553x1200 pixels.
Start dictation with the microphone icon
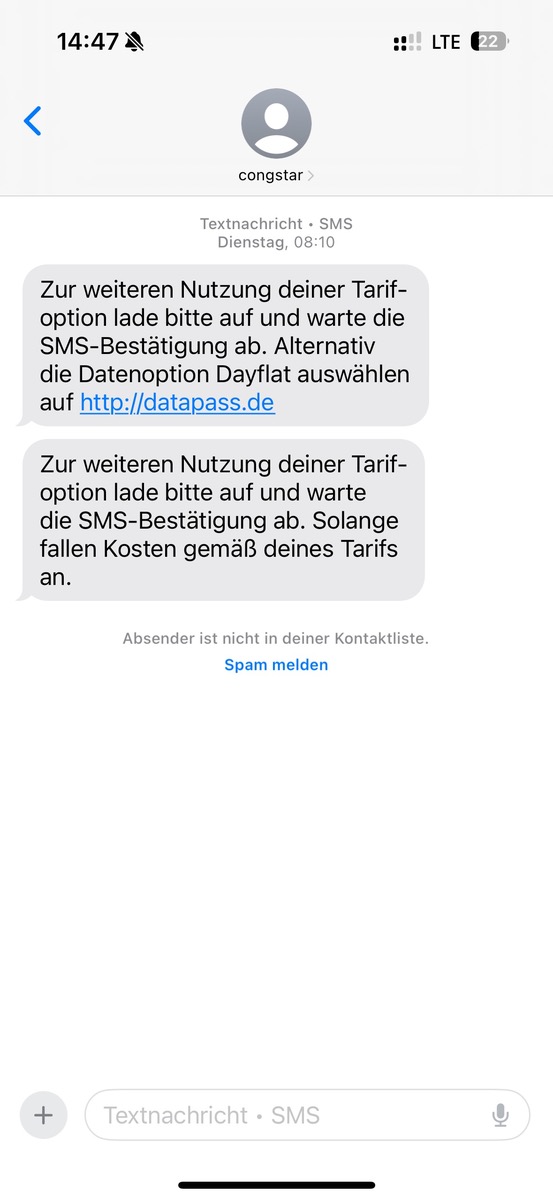pos(501,1115)
